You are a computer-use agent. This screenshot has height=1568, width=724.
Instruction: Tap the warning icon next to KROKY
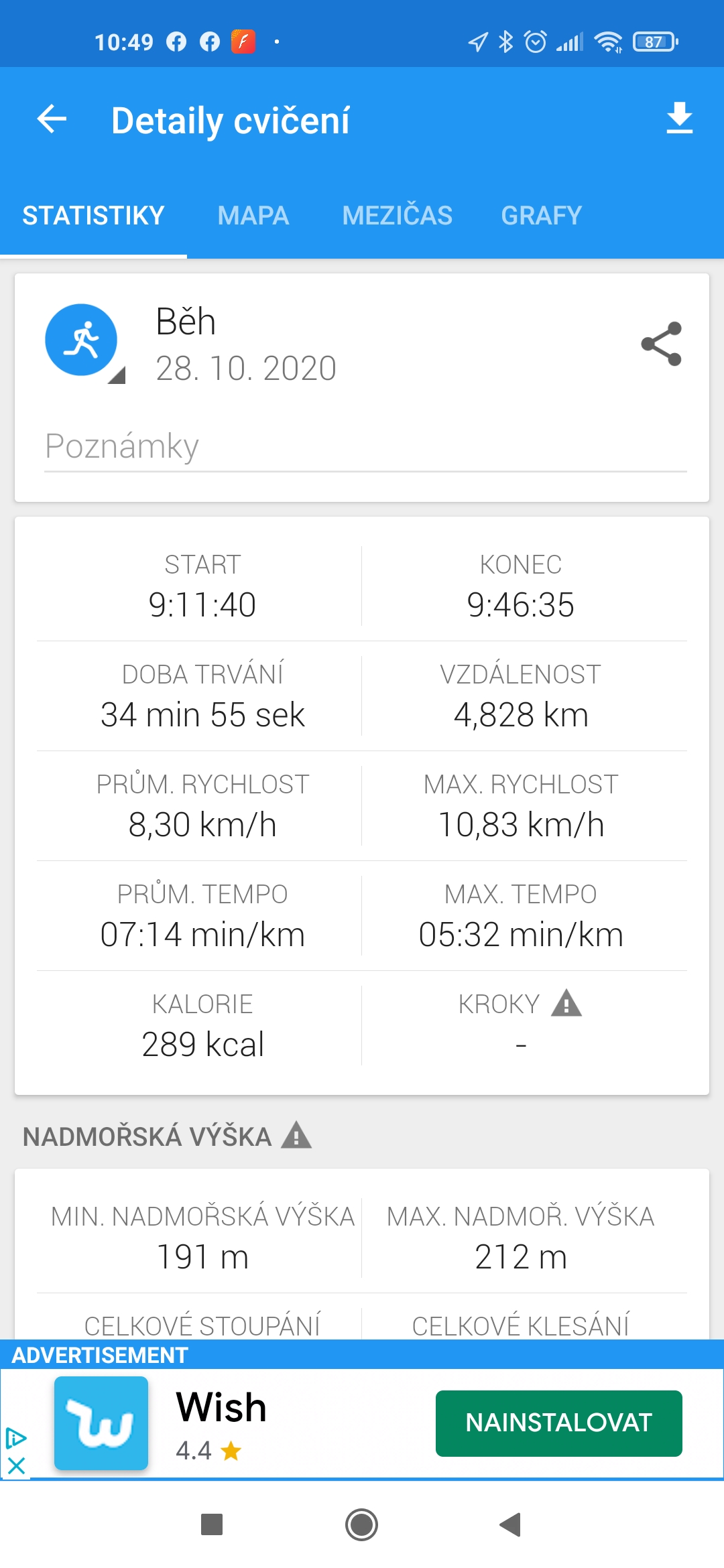[566, 1003]
